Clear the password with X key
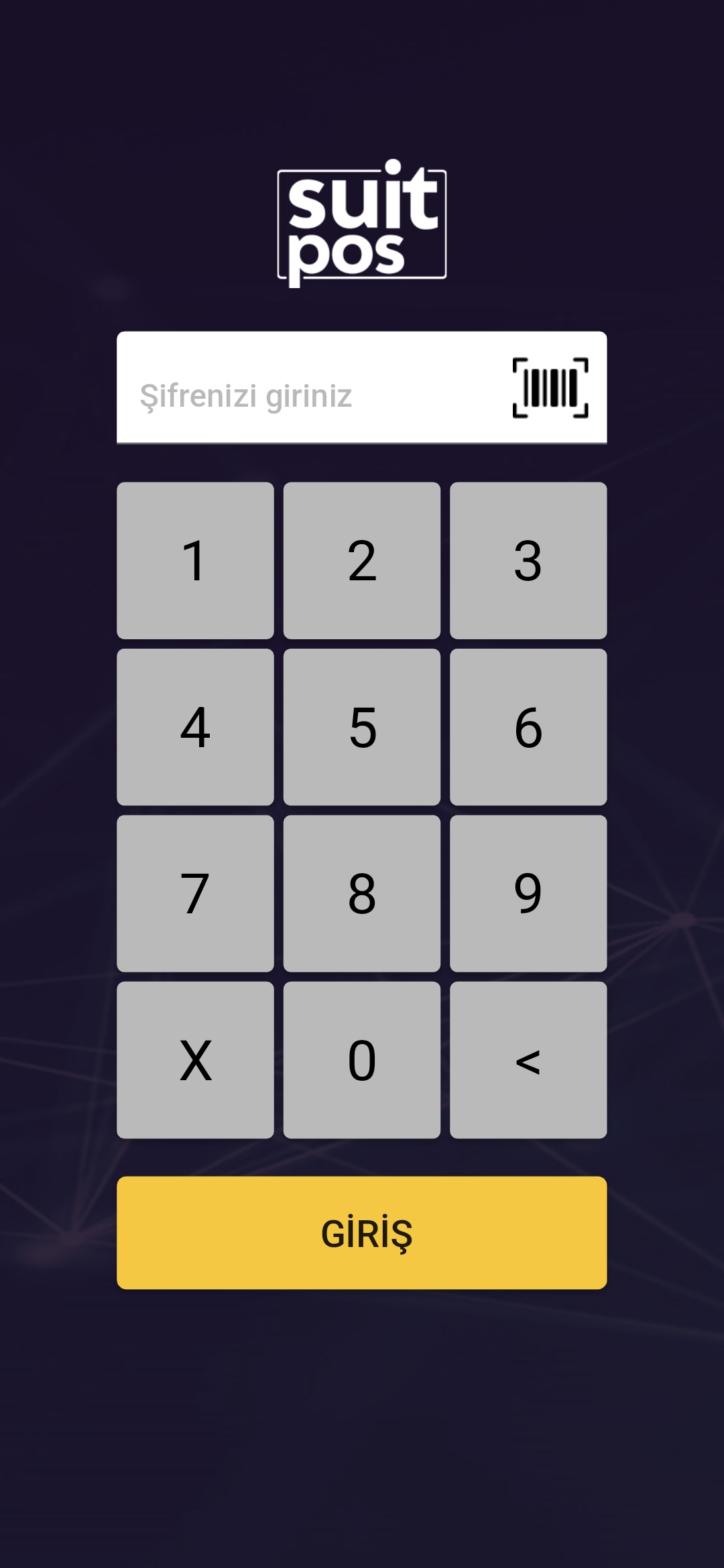The height and width of the screenshot is (1568, 724). (195, 1060)
